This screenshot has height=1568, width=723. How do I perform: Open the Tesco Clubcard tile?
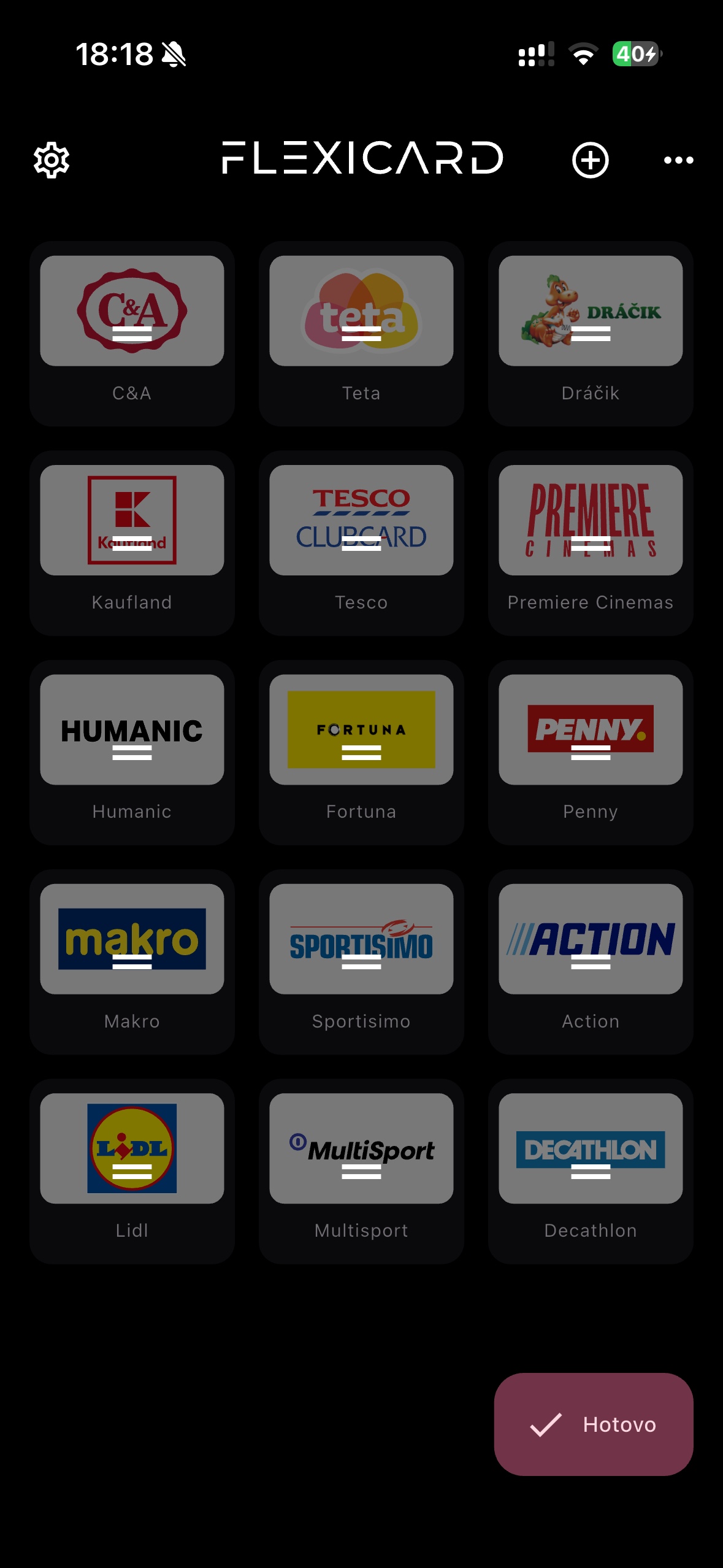[361, 543]
